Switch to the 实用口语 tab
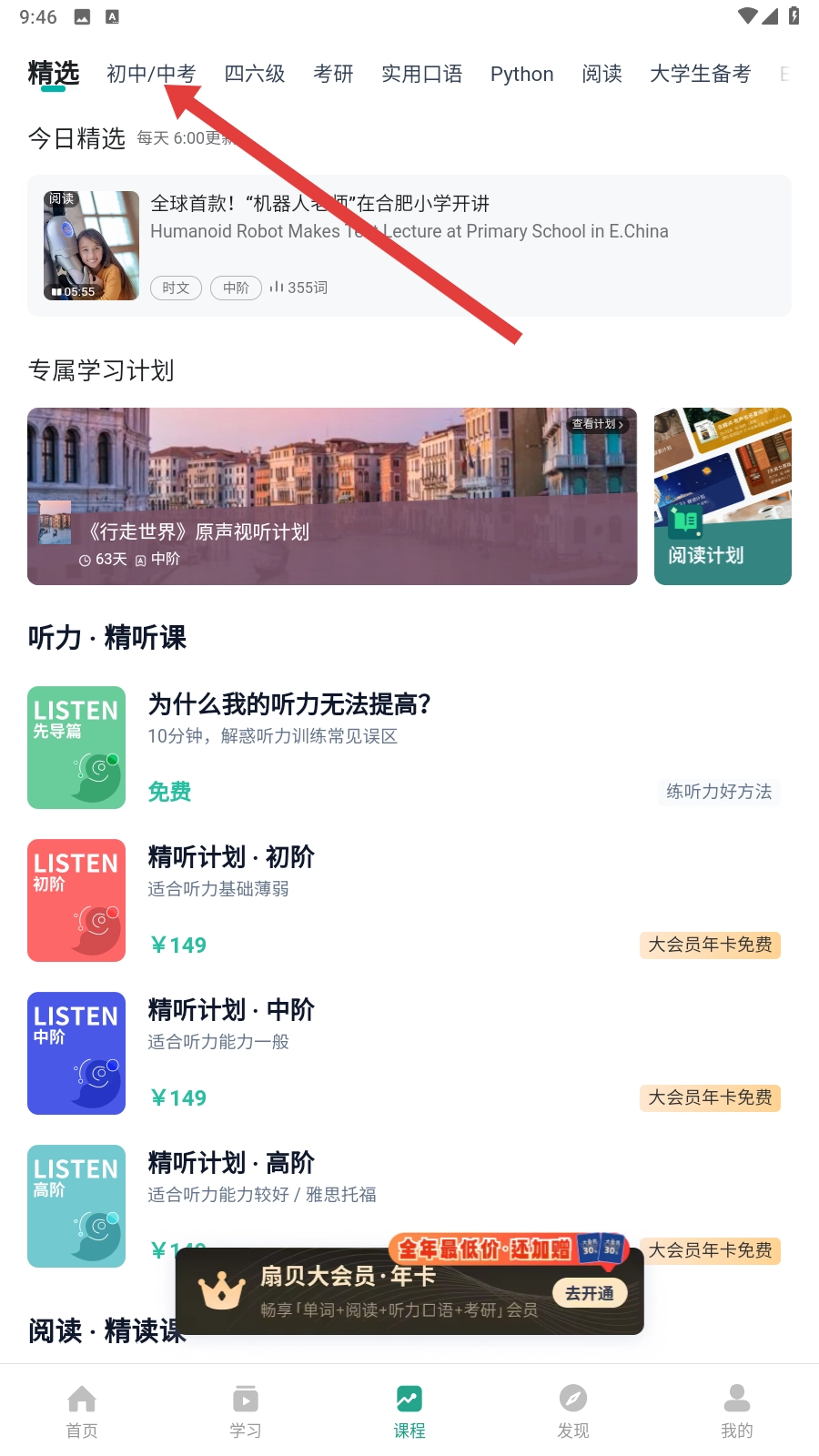Viewport: 819px width, 1456px height. pos(421,74)
